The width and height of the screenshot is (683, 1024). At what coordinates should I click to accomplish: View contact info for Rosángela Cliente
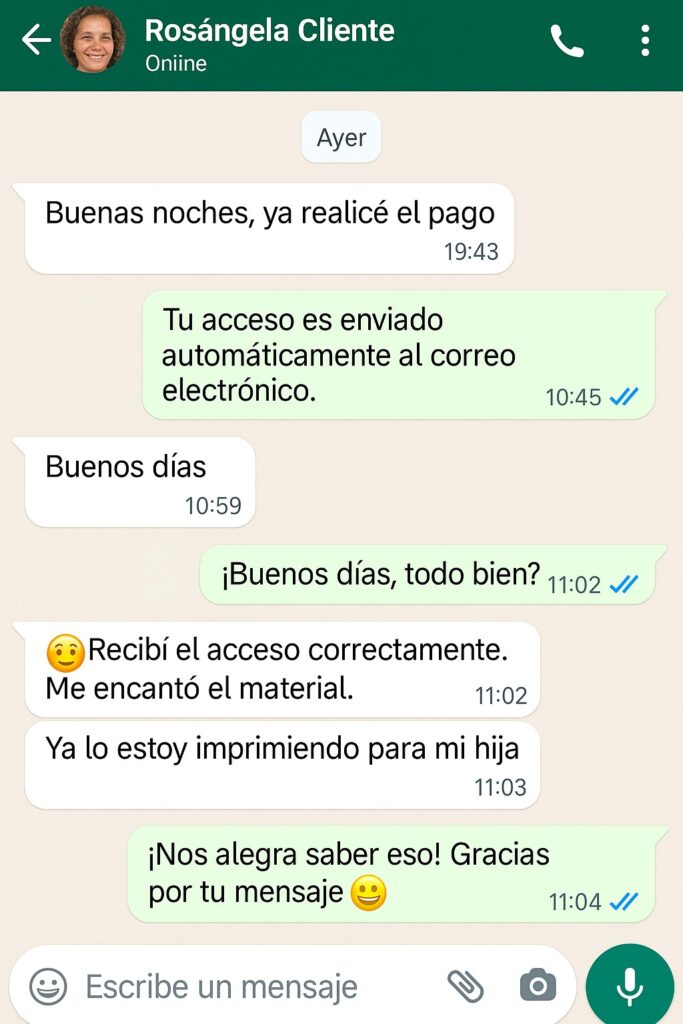point(269,32)
